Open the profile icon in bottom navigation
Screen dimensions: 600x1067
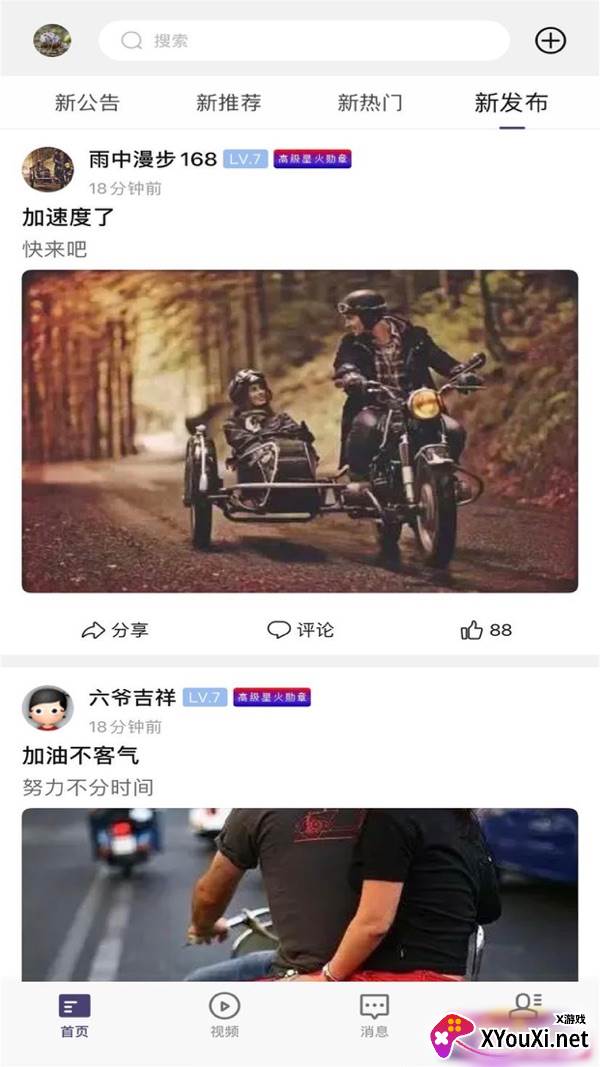tap(524, 1004)
